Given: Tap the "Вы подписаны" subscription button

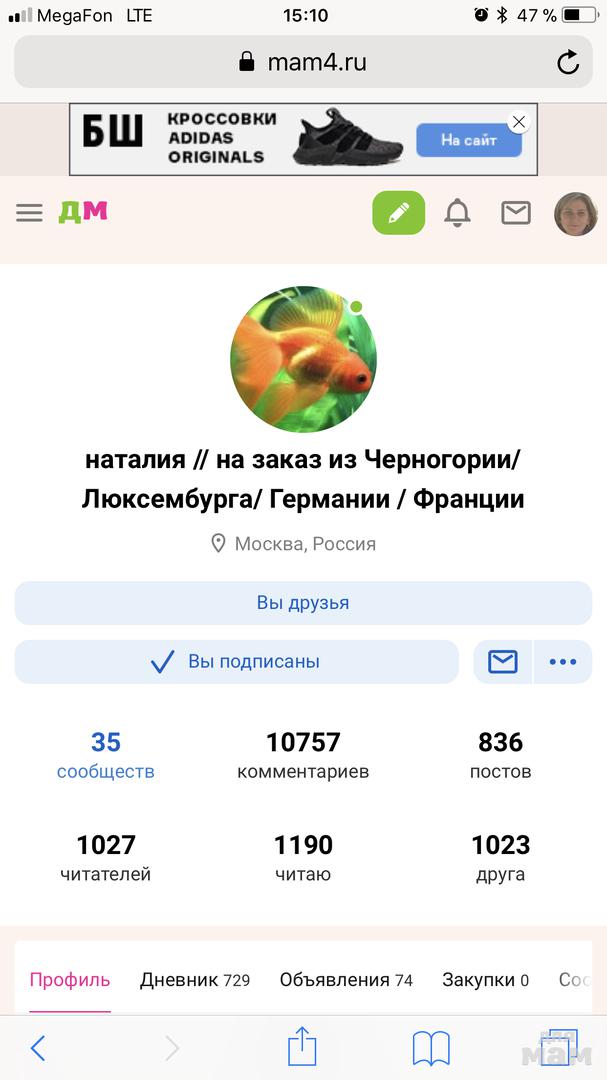Looking at the screenshot, I should (236, 662).
